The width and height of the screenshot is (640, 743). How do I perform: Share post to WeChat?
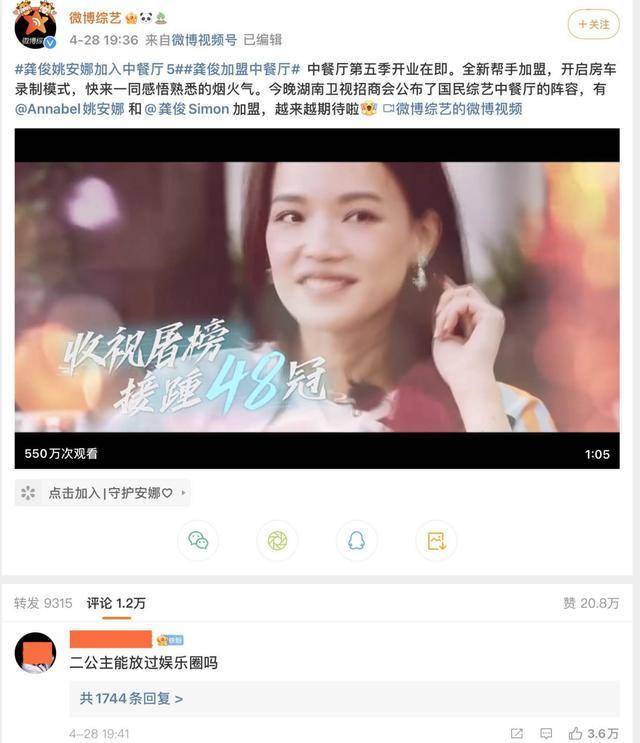click(x=198, y=541)
